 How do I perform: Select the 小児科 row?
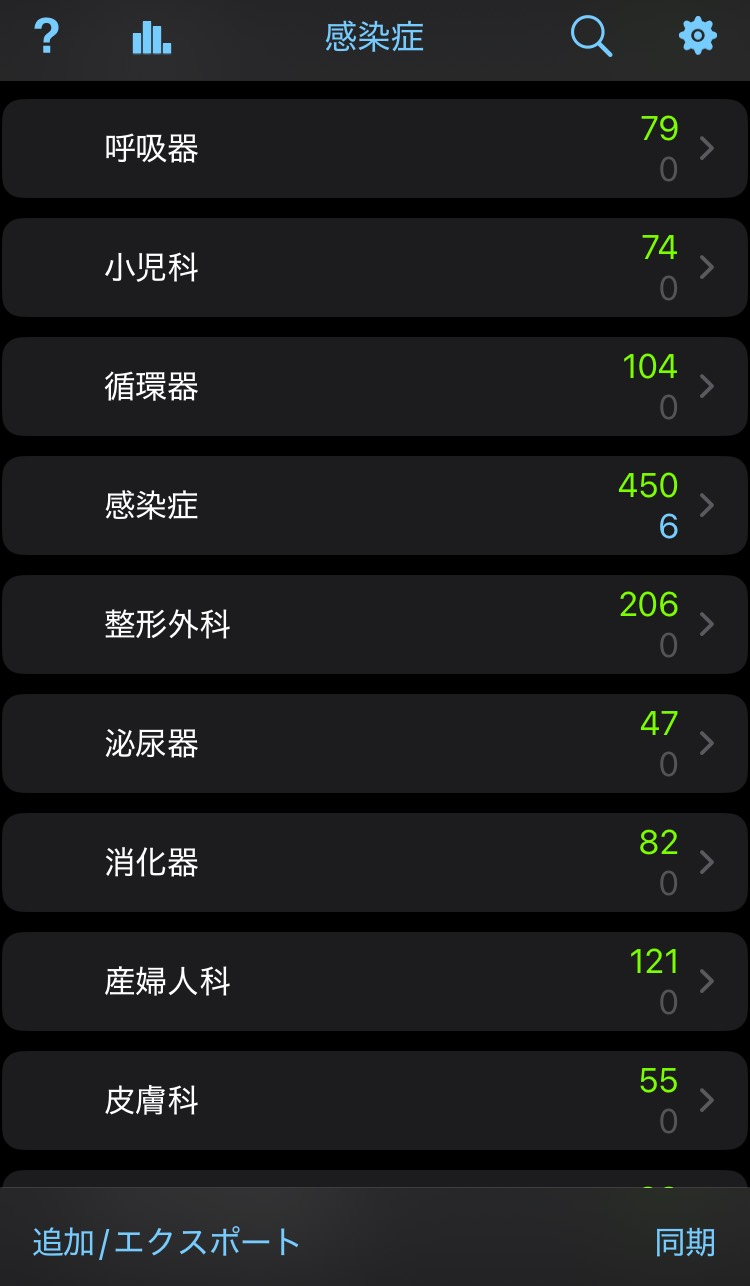click(x=375, y=267)
